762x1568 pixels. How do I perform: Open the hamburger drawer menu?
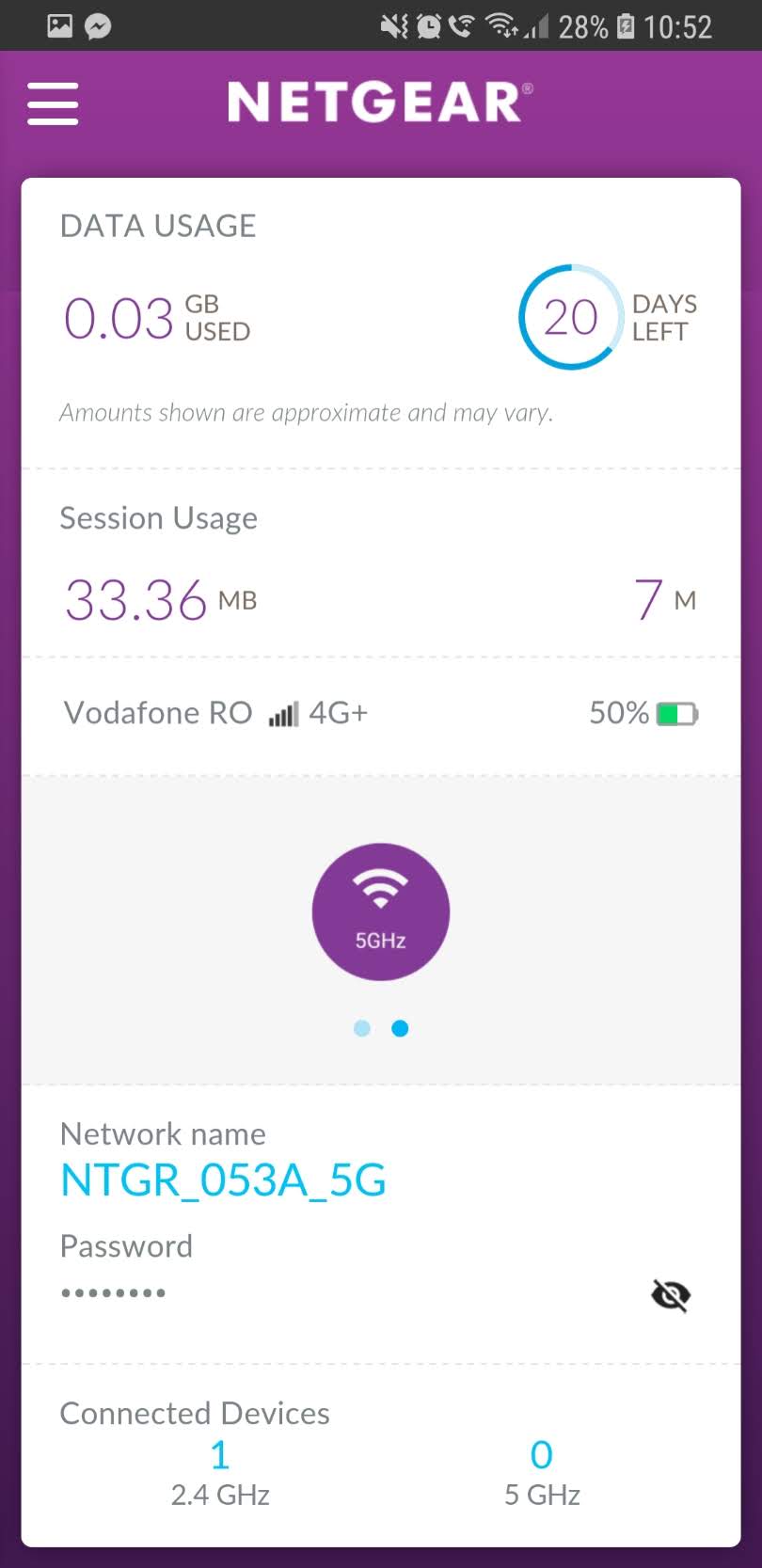(x=53, y=103)
